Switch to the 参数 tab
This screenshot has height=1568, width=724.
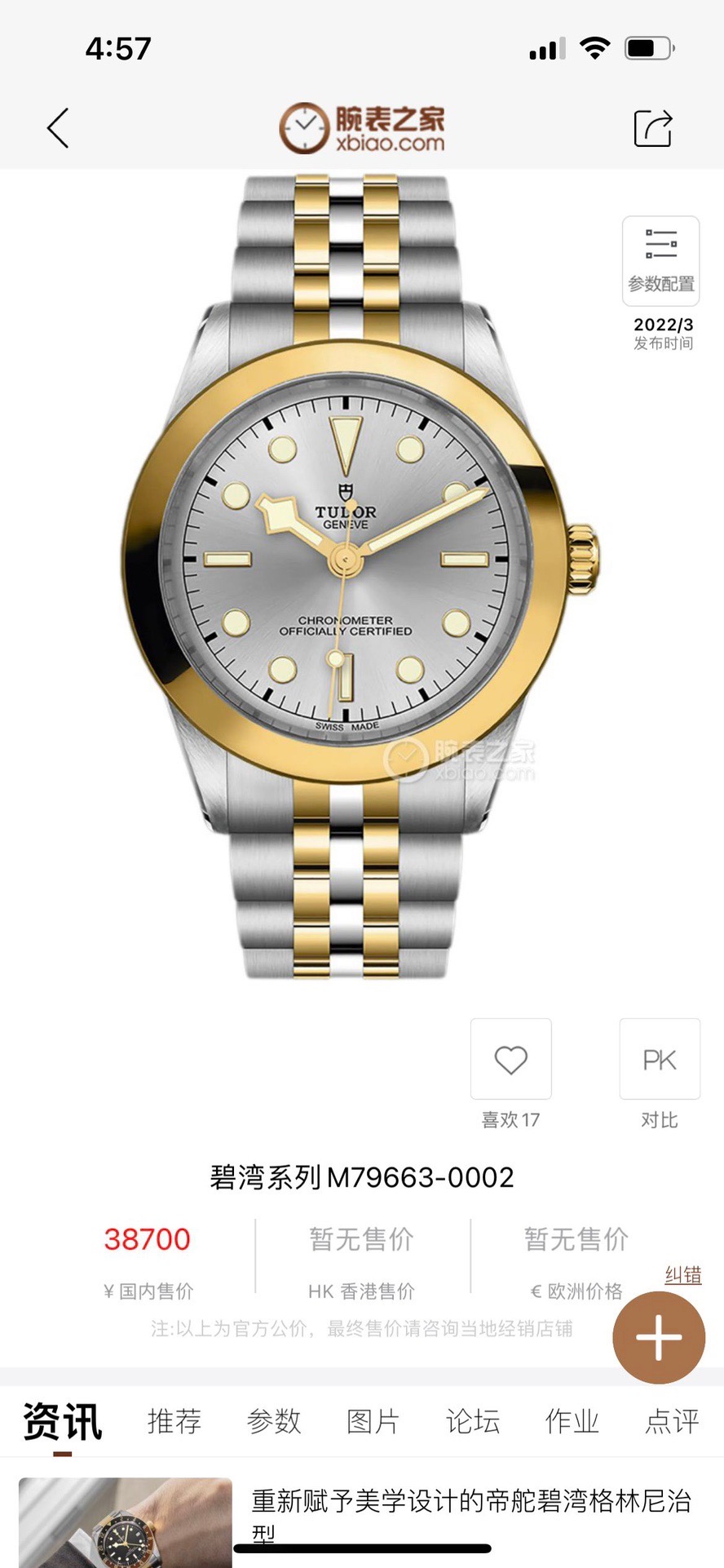click(x=274, y=1422)
